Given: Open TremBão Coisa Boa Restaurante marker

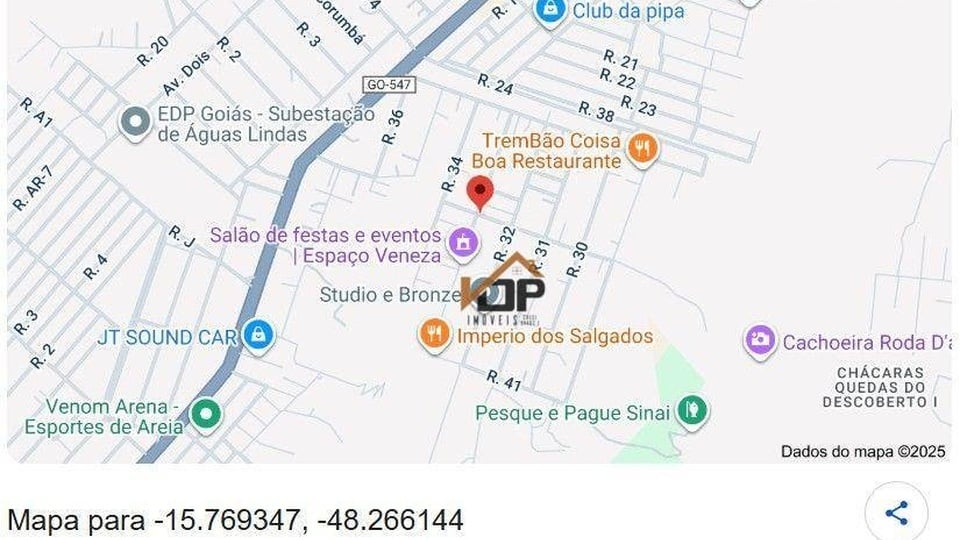Looking at the screenshot, I should coord(644,151).
